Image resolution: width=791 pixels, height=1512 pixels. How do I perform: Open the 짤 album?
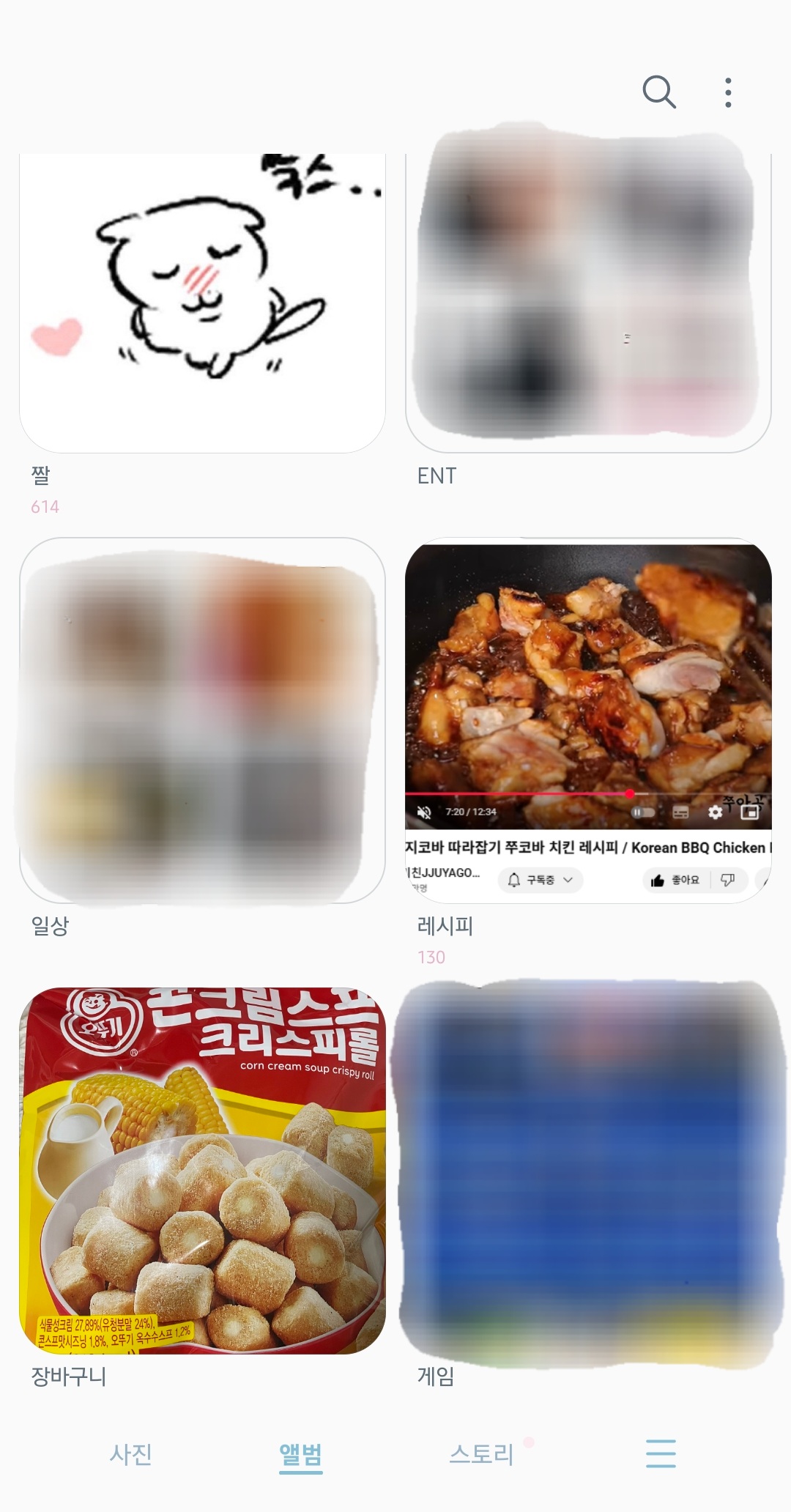(x=202, y=302)
